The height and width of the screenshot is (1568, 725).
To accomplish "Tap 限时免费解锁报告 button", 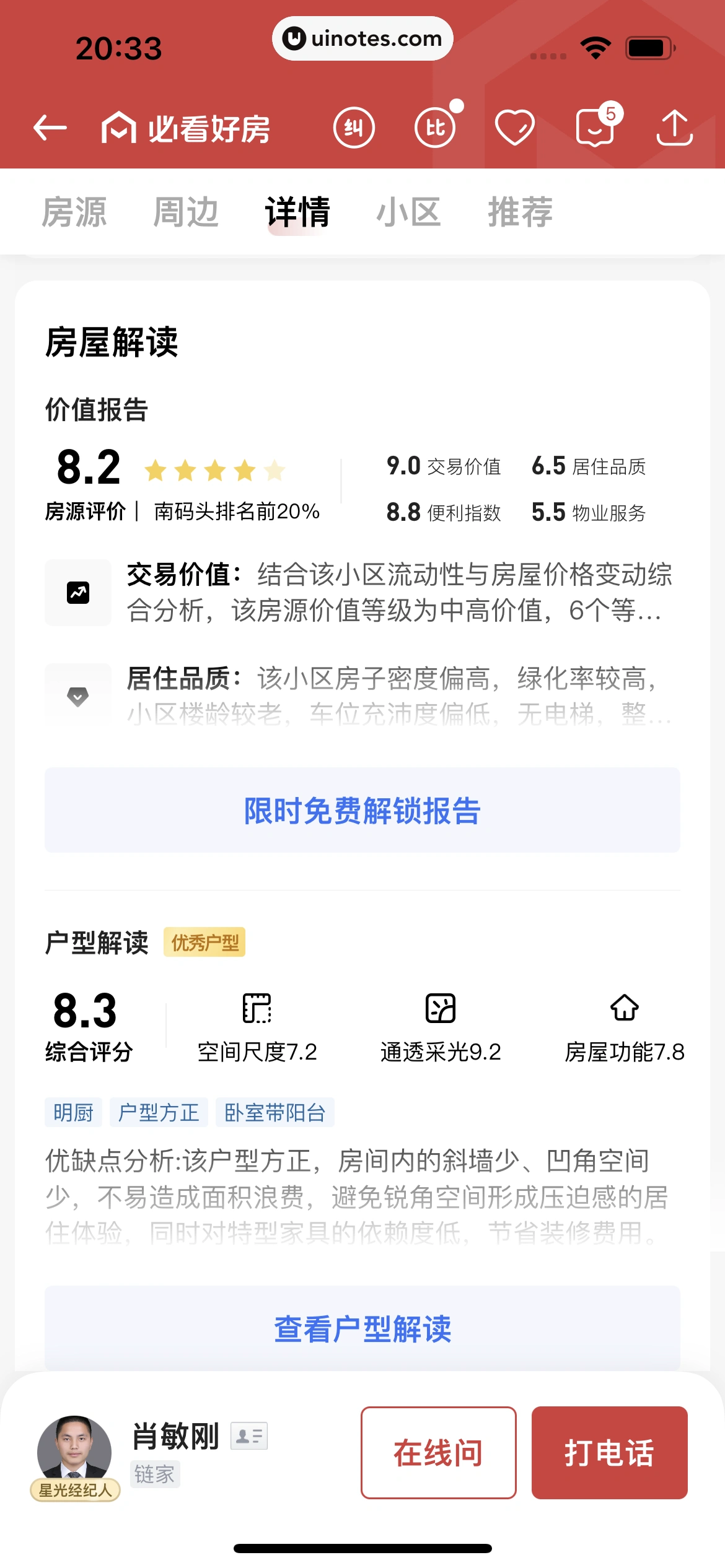I will (362, 810).
